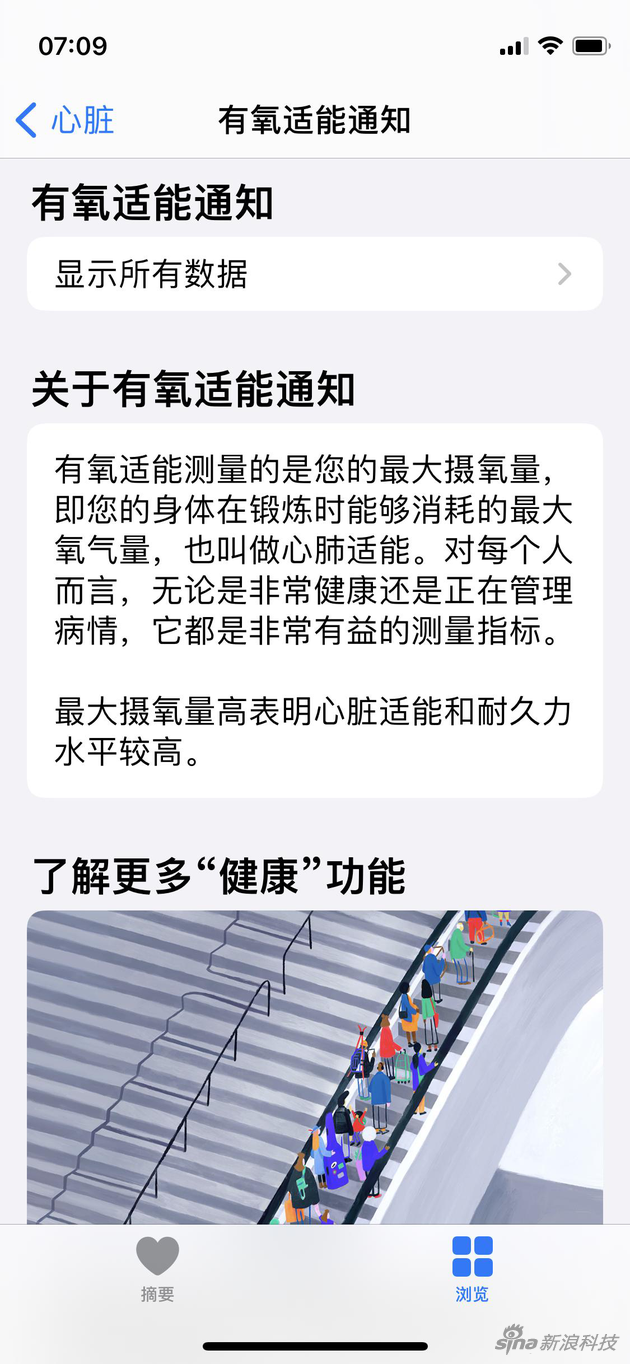The width and height of the screenshot is (630, 1364).
Task: Switch to the 摘要 tab
Action: pos(157,1268)
